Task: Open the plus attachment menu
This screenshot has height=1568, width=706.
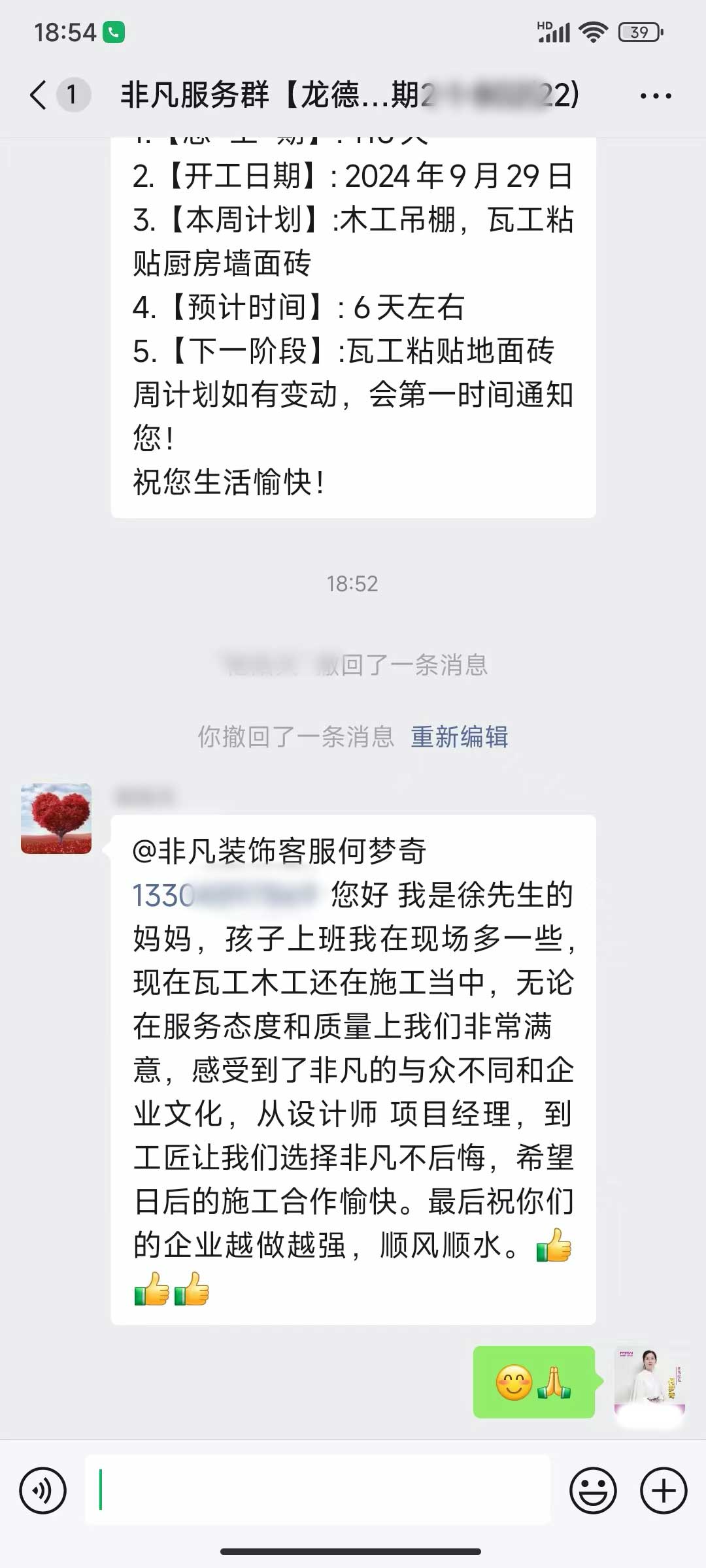Action: [664, 1491]
